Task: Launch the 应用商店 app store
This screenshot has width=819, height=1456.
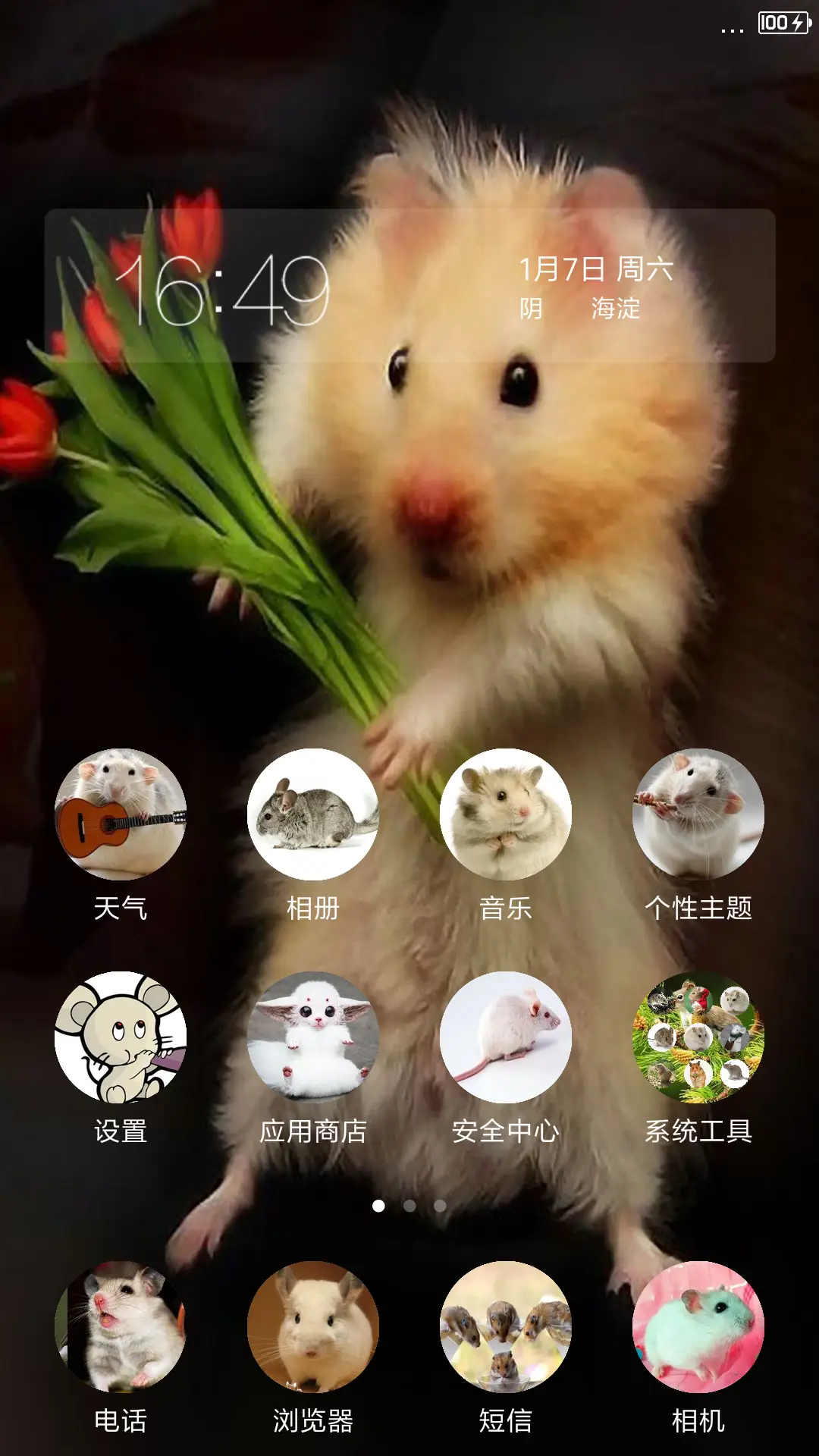Action: (x=312, y=1037)
